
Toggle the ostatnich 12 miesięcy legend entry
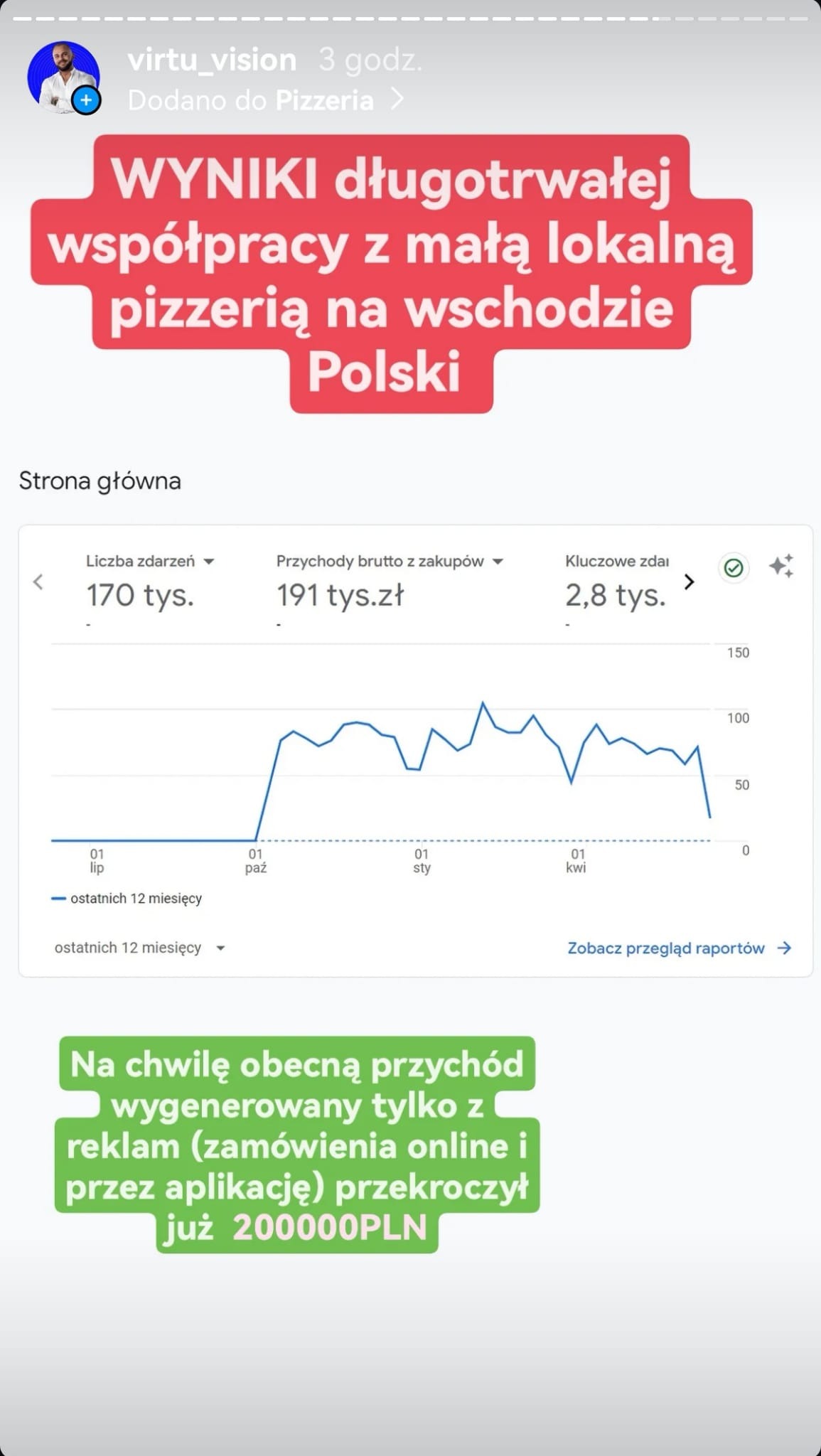(x=128, y=898)
